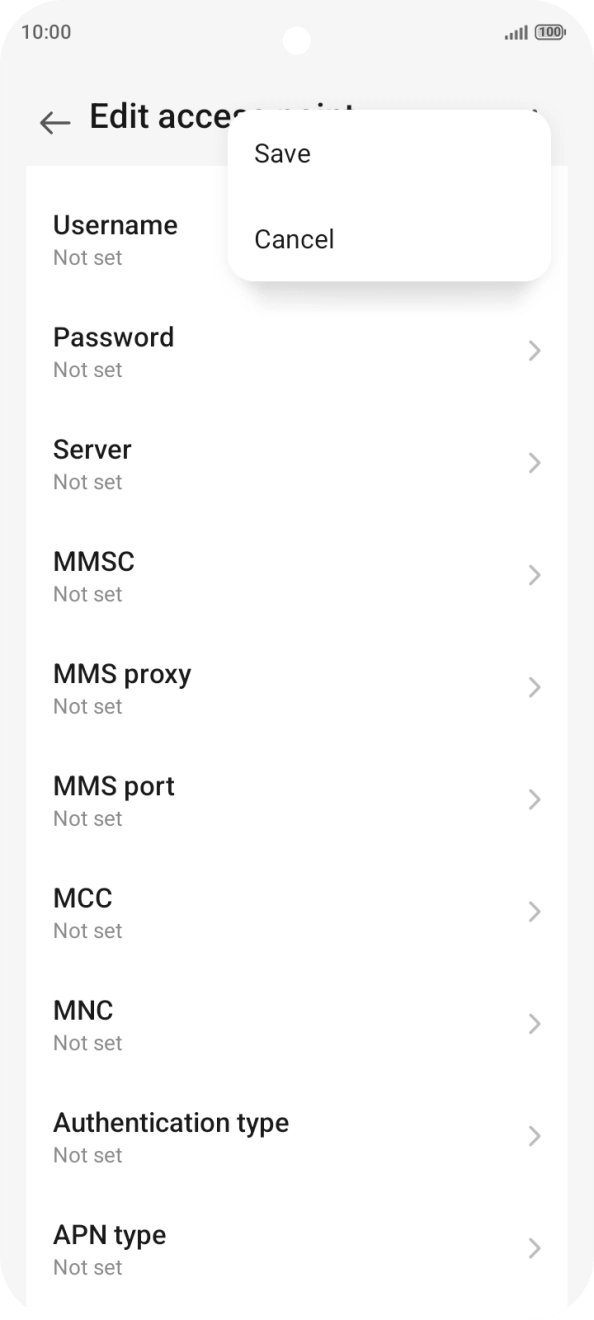594x1320 pixels.
Task: Open the MMS port row
Action: (297, 799)
